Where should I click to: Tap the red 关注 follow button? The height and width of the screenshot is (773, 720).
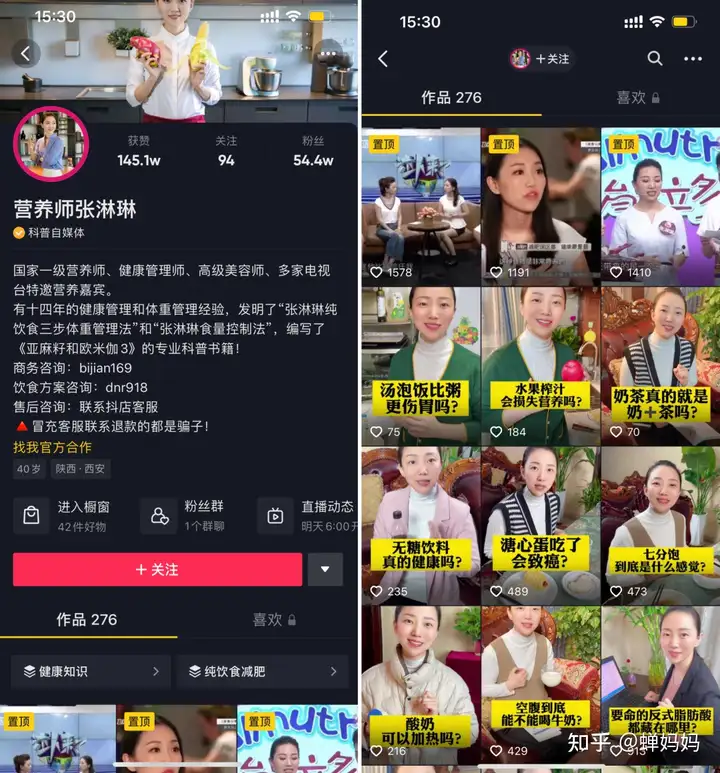pyautogui.click(x=157, y=569)
